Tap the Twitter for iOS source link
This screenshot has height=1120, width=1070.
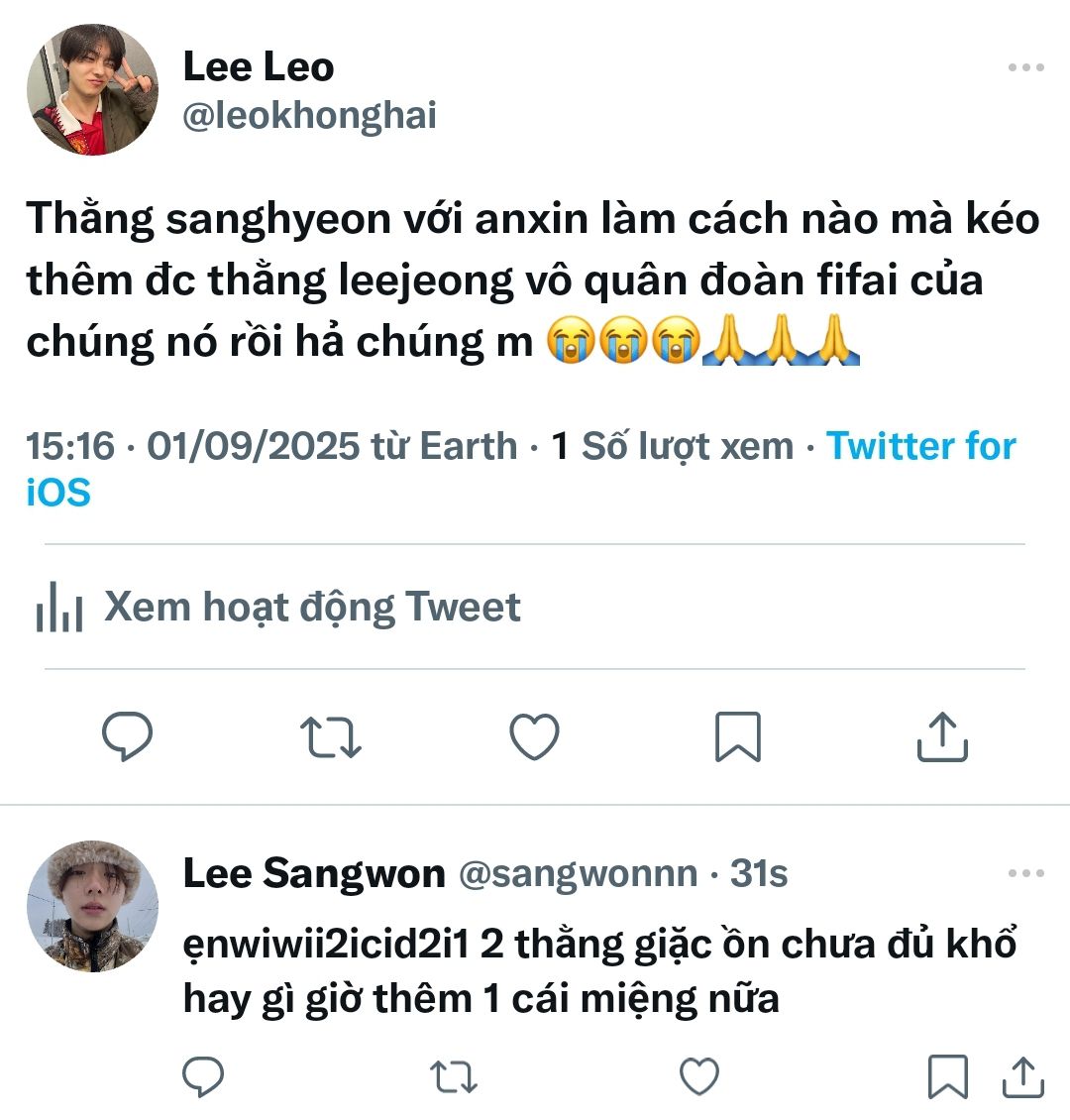pyautogui.click(x=921, y=447)
